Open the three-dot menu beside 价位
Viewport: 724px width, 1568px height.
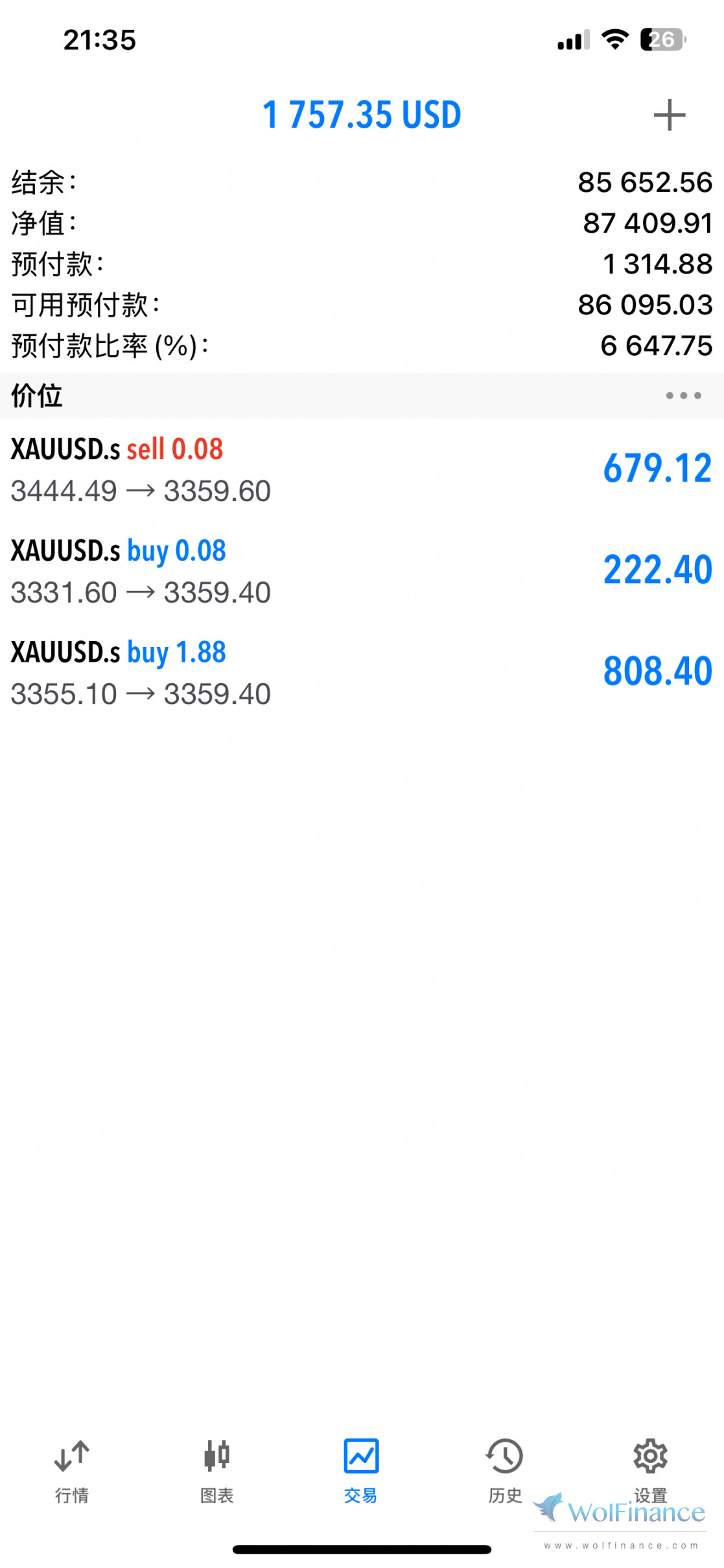click(683, 395)
